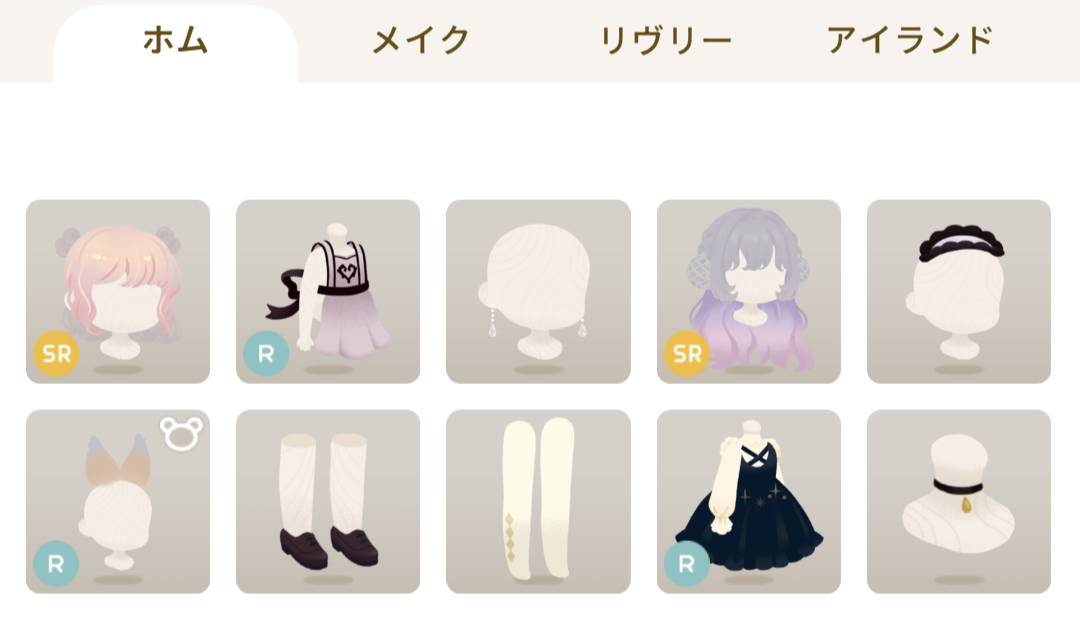This screenshot has width=1080, height=626.
Task: Select the pink SR hairstyle item
Action: (118, 291)
